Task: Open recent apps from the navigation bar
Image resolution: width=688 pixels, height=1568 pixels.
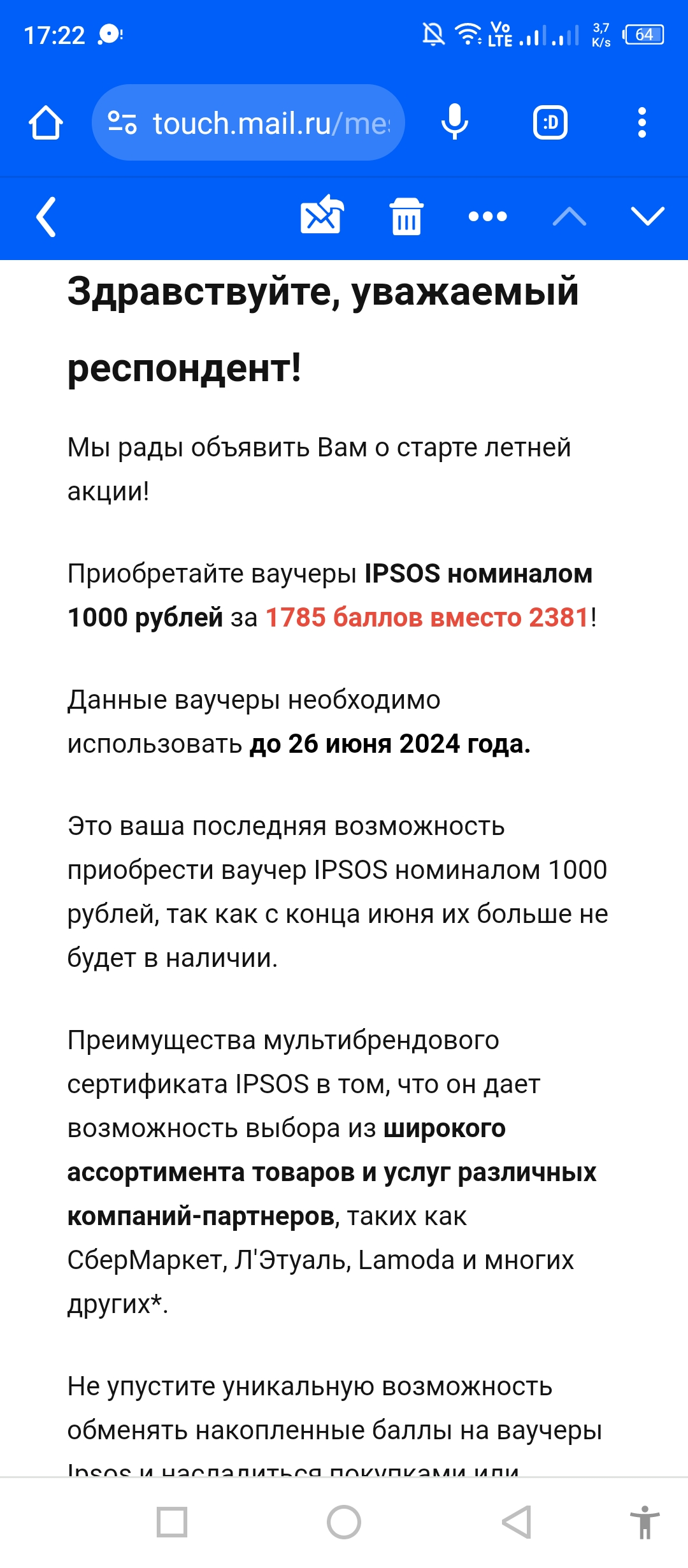Action: [x=172, y=1522]
